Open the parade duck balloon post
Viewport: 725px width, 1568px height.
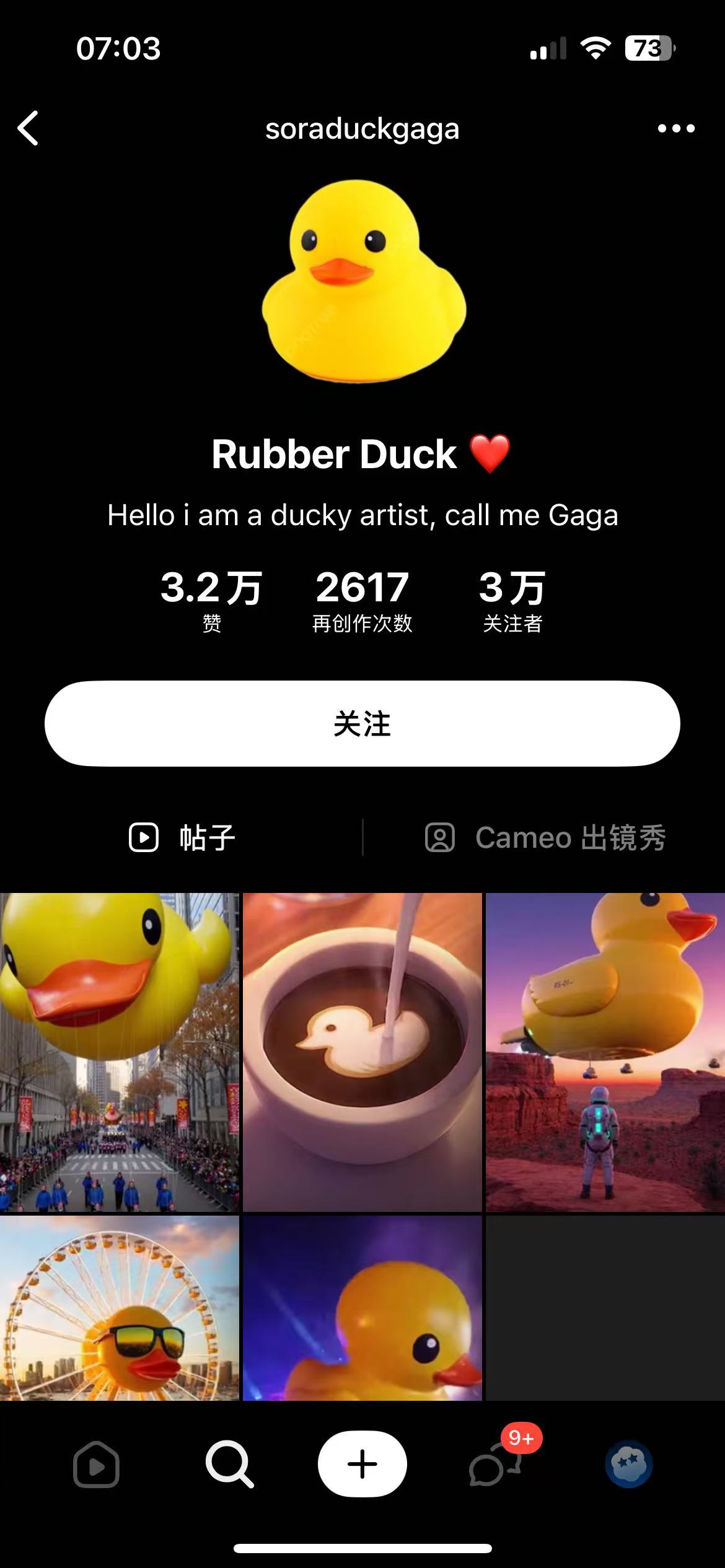tap(120, 1052)
